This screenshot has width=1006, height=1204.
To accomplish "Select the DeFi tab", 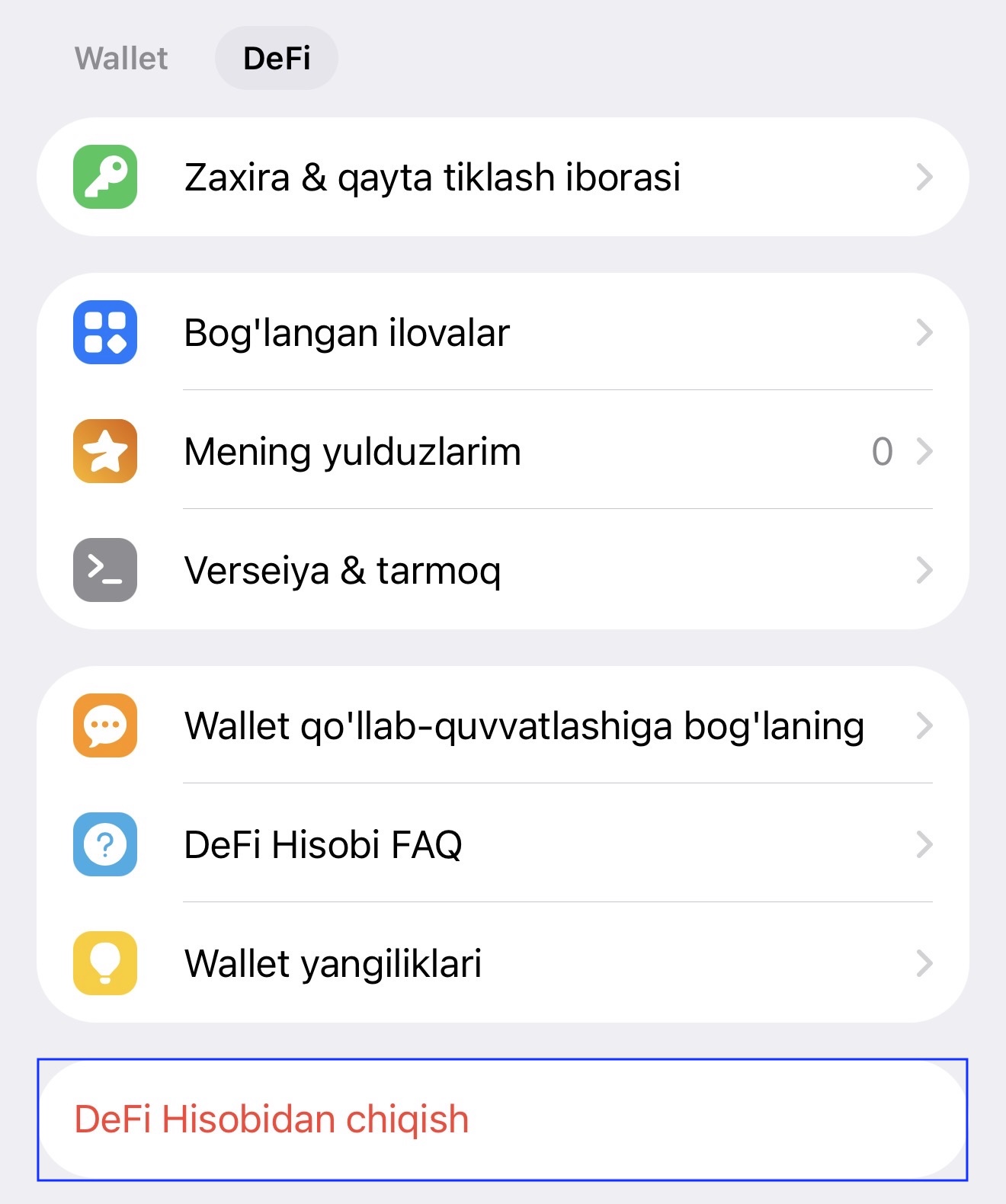I will coord(277,59).
